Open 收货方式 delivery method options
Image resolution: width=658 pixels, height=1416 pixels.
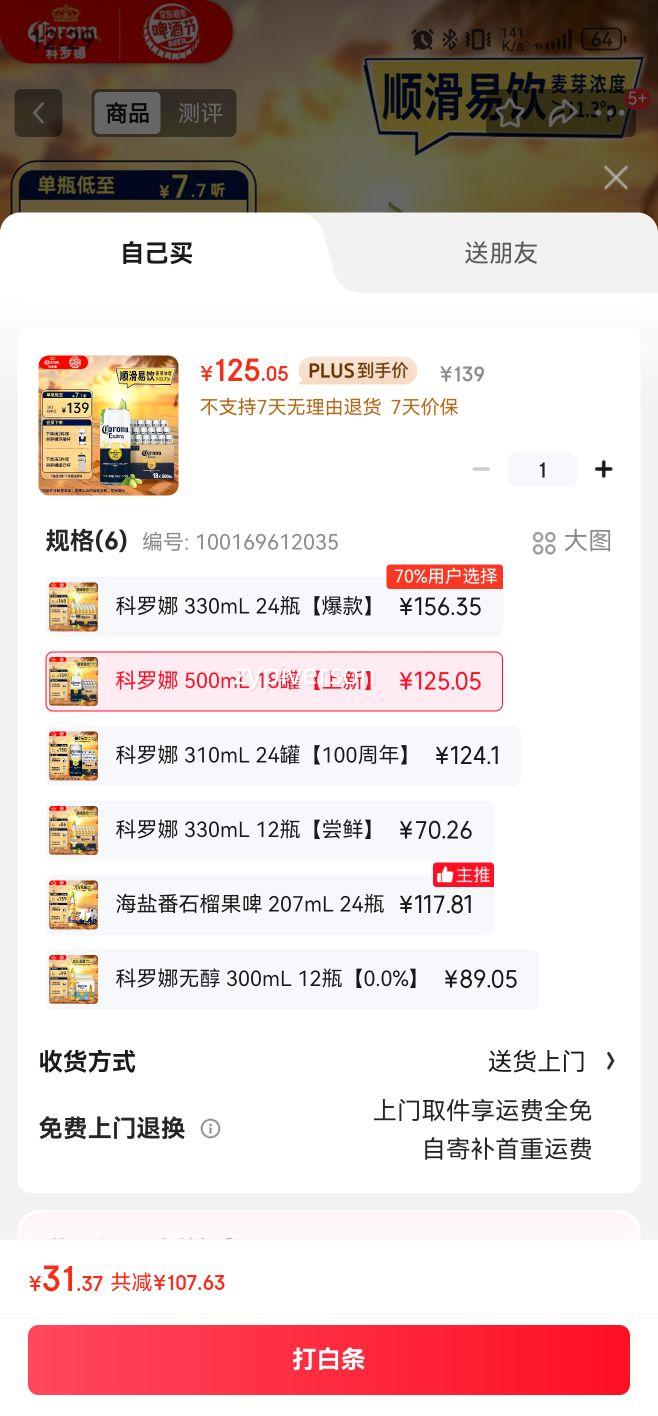click(550, 1061)
